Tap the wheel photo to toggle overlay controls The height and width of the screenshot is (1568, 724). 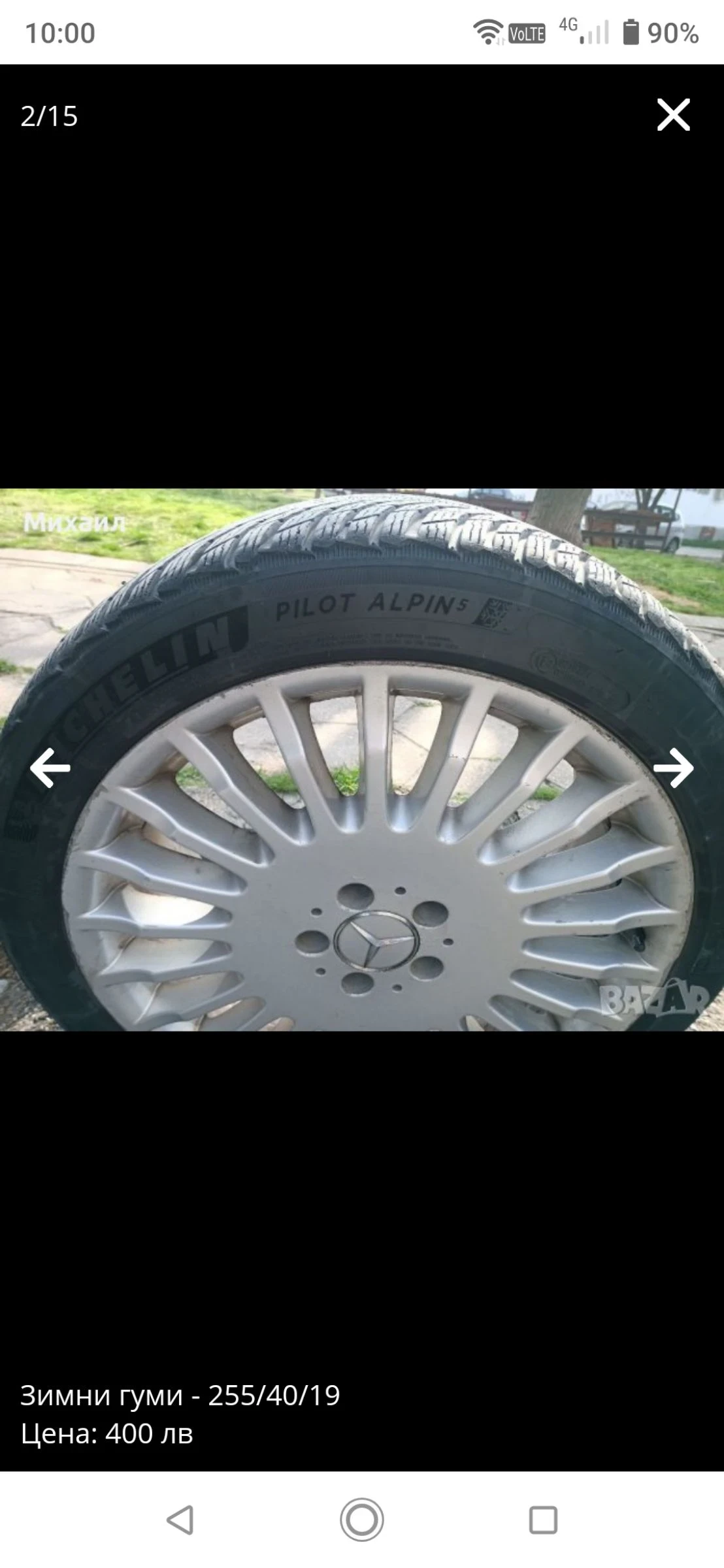(362, 915)
